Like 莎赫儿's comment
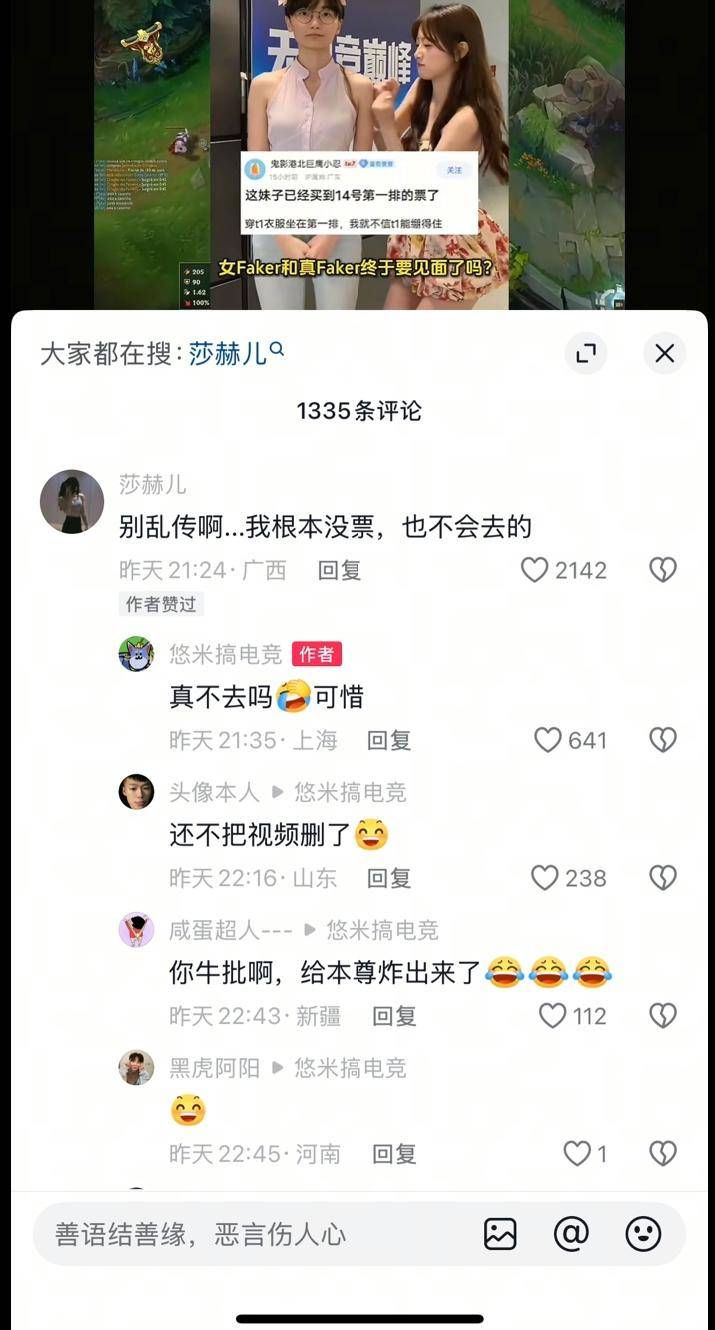Viewport: 715px width, 1330px height. click(535, 570)
